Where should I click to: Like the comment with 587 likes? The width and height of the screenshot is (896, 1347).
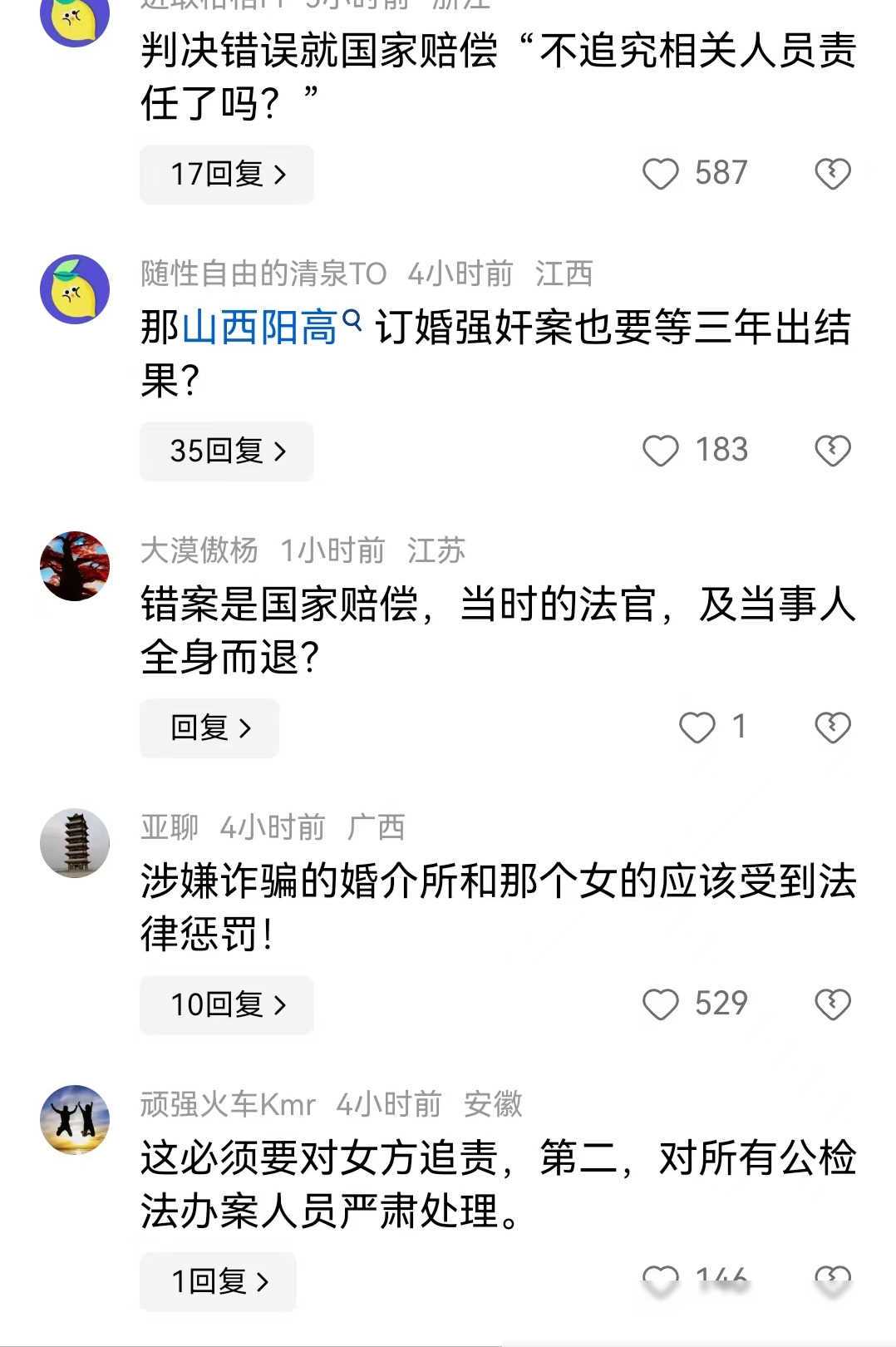click(x=661, y=175)
